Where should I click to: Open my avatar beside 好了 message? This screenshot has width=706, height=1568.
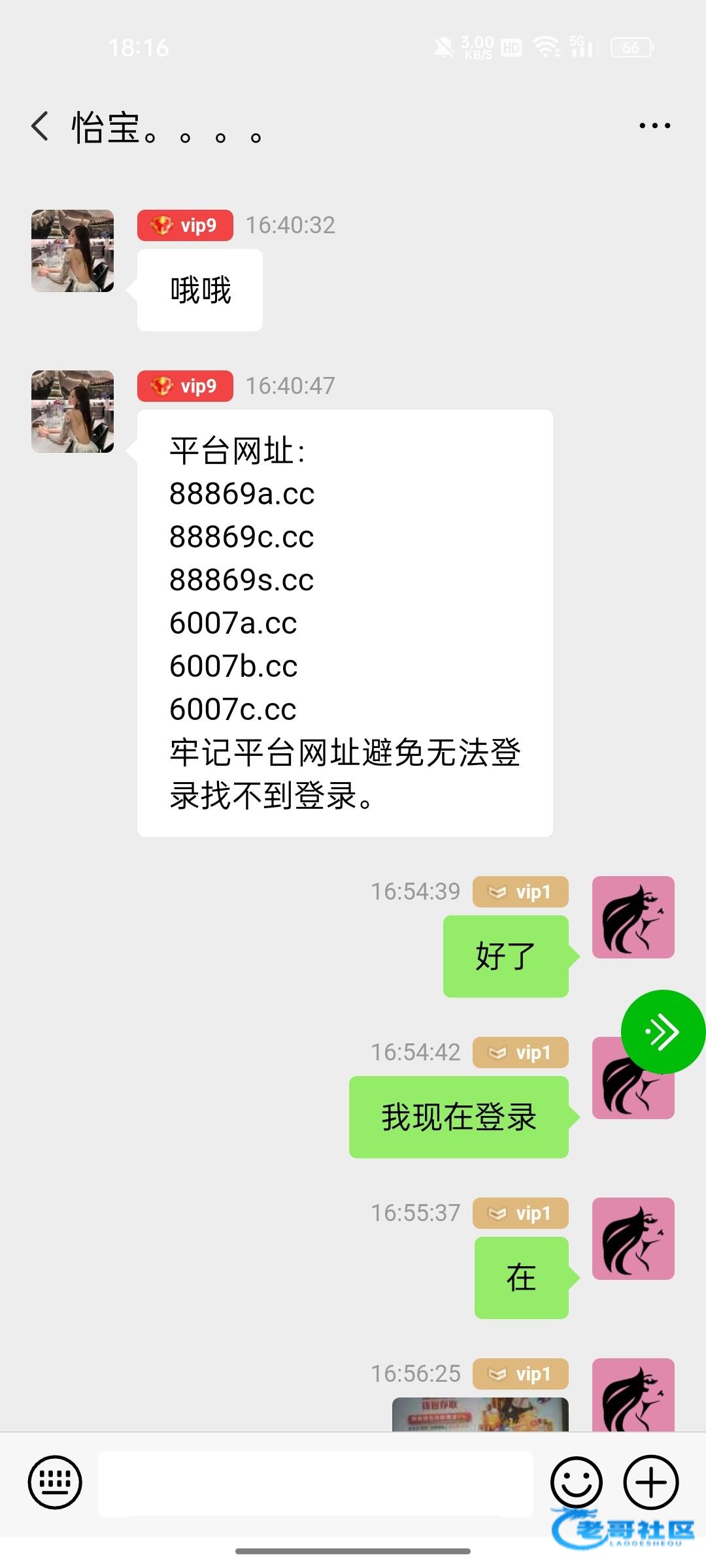tap(633, 917)
